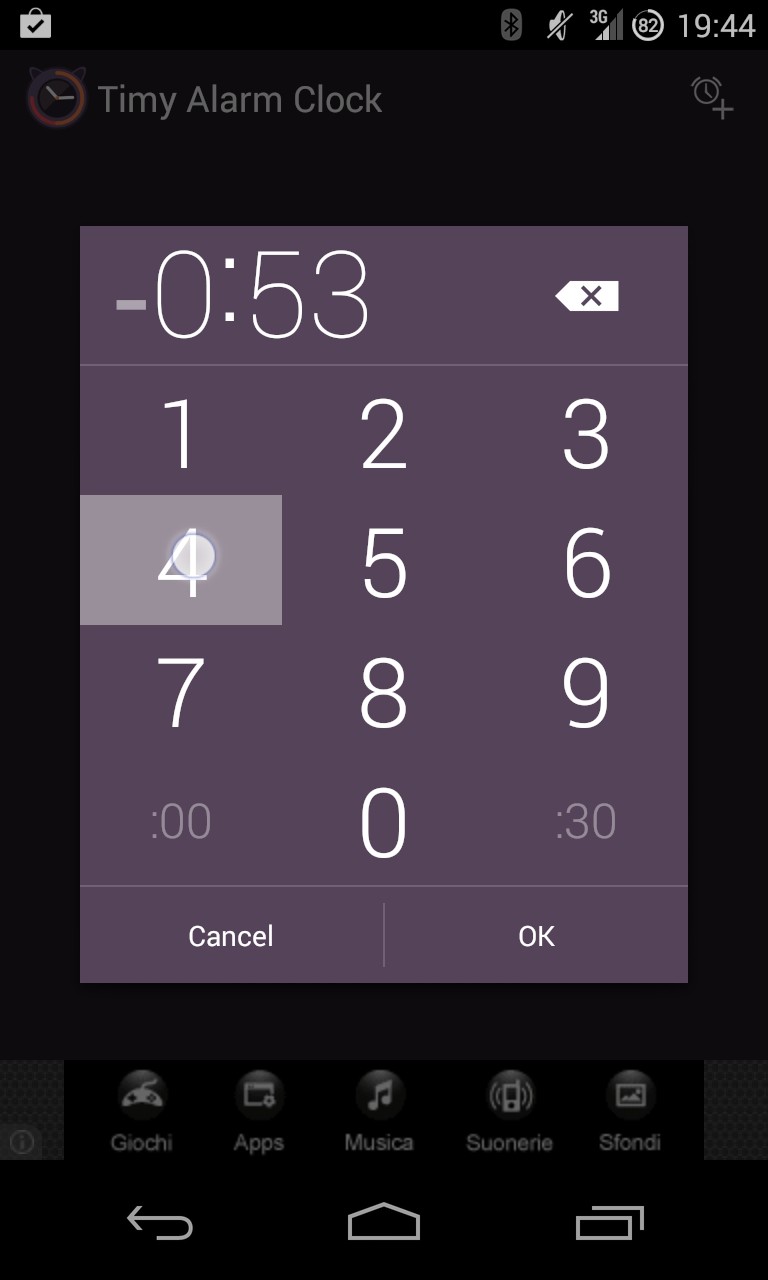Enter digit 7 on the keypad
Image resolution: width=768 pixels, height=1280 pixels.
click(181, 690)
